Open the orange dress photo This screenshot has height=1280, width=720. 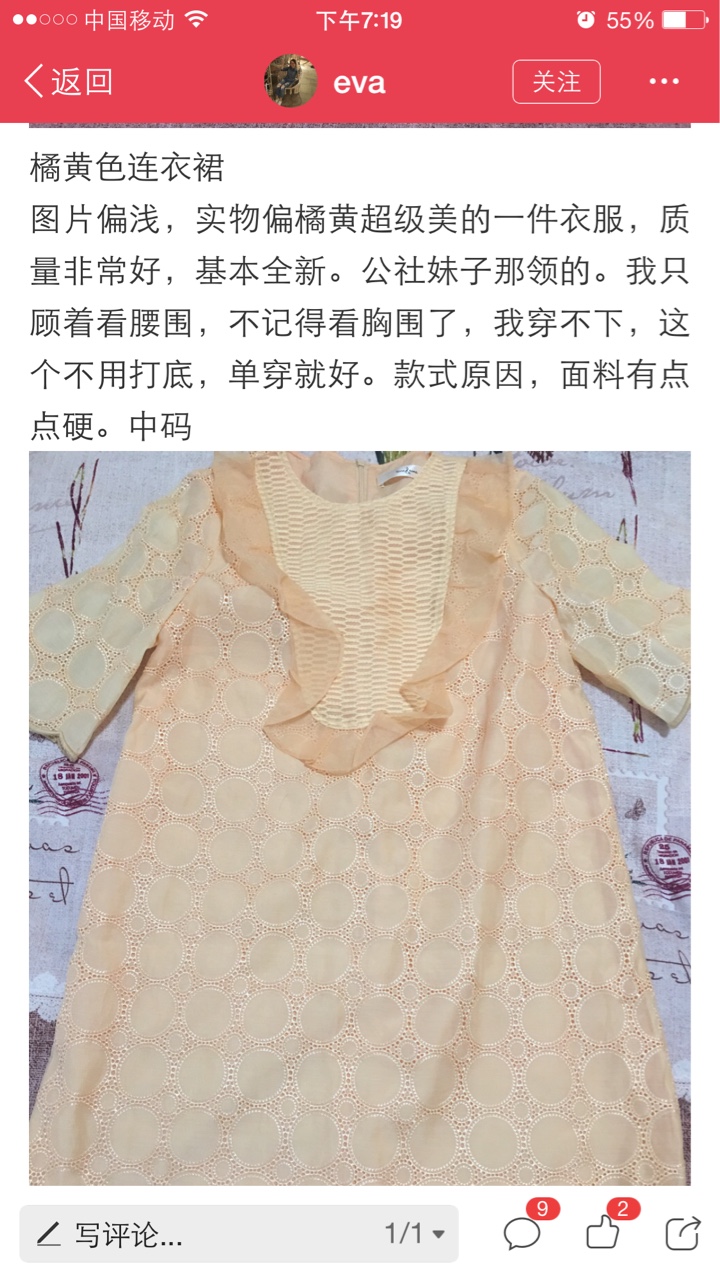click(360, 818)
